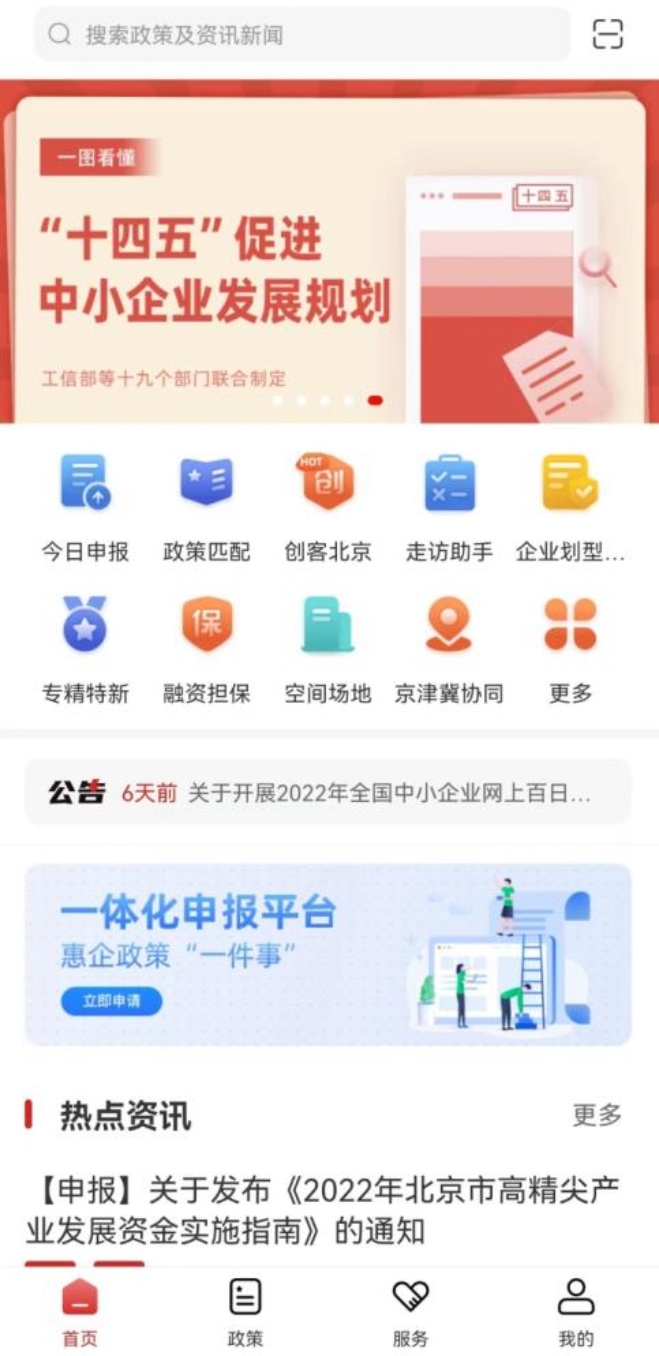Switch to the 政策 tab

point(245,1312)
